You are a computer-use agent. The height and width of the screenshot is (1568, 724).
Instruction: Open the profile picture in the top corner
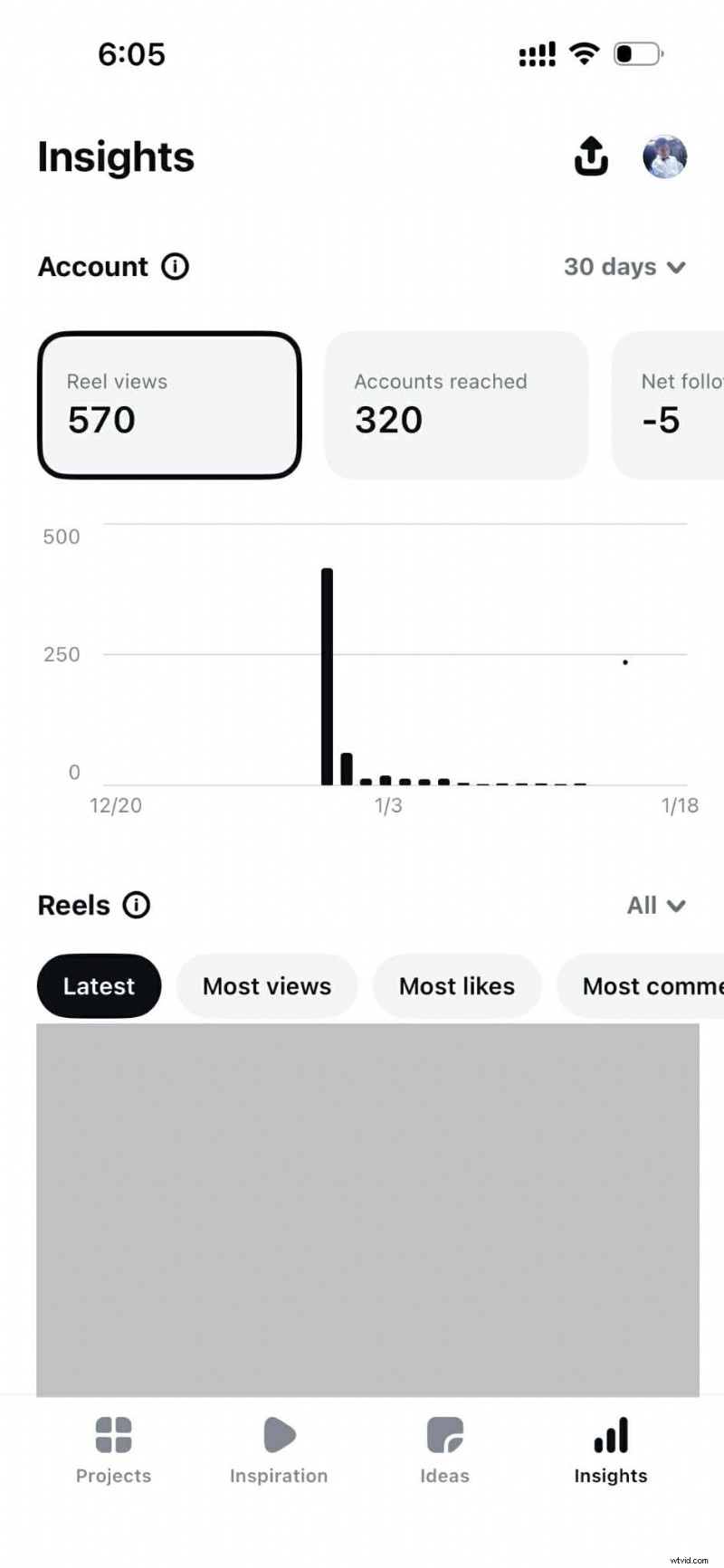click(x=665, y=156)
